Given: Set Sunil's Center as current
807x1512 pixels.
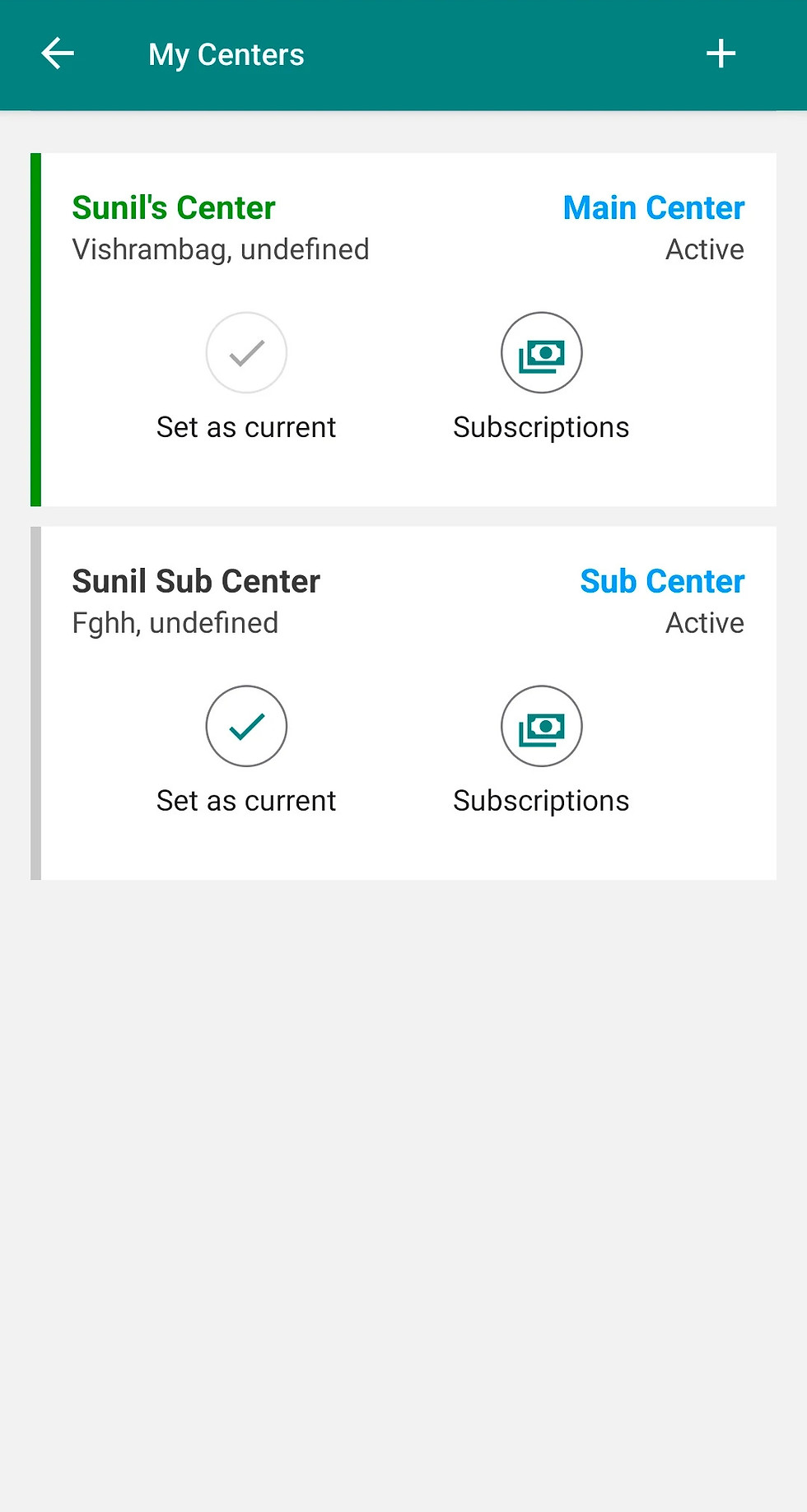Looking at the screenshot, I should coord(246,353).
